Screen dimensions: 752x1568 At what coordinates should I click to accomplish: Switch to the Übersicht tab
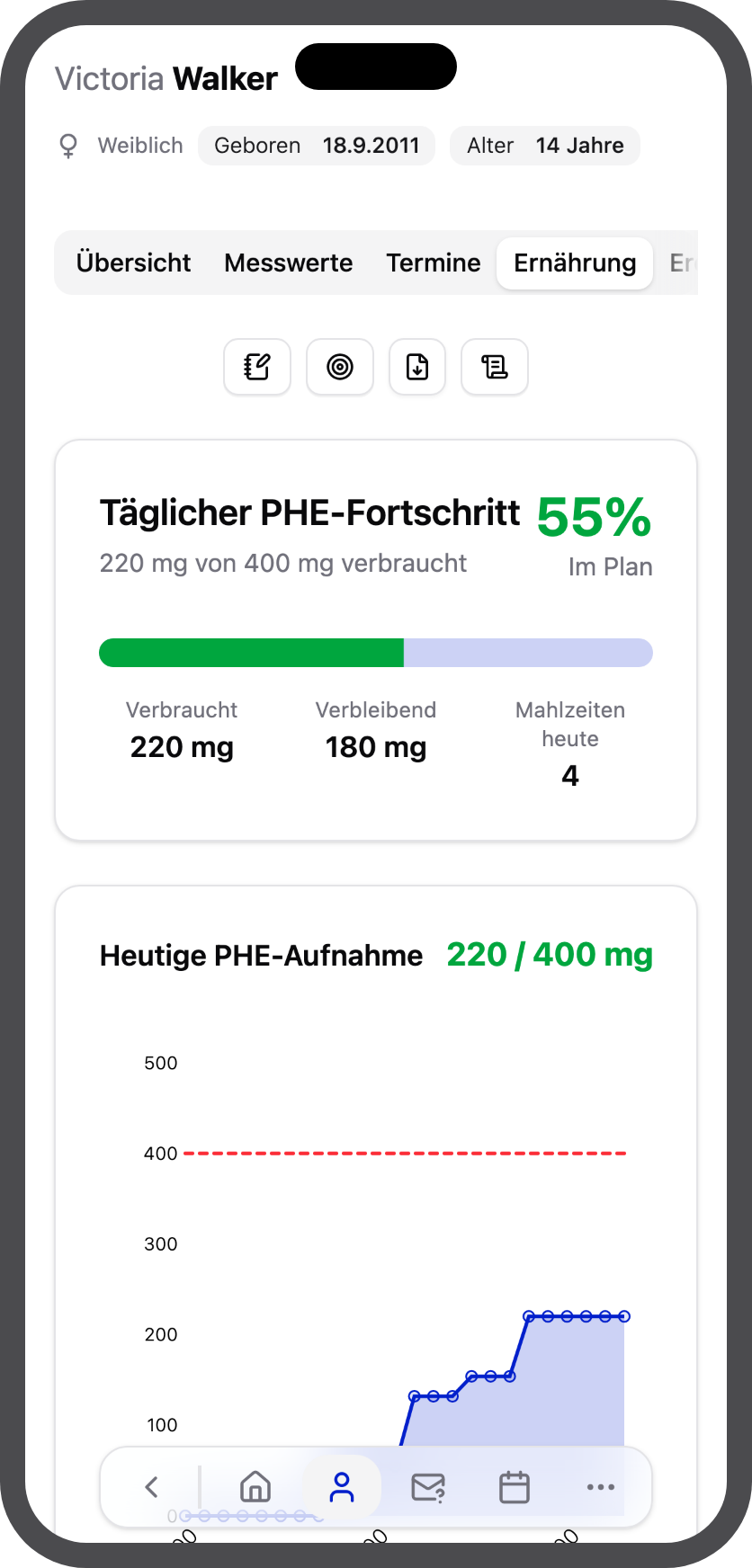click(x=133, y=263)
